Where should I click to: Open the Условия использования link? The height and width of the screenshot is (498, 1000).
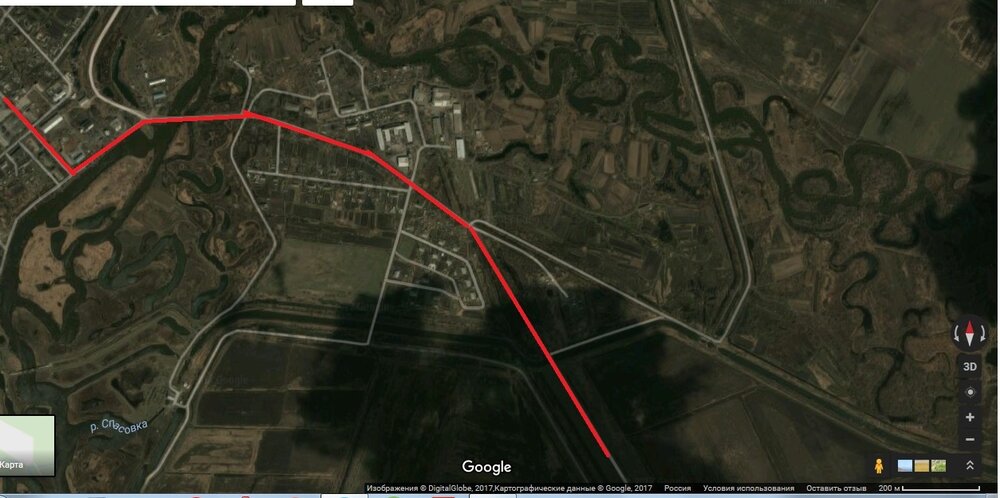point(748,488)
